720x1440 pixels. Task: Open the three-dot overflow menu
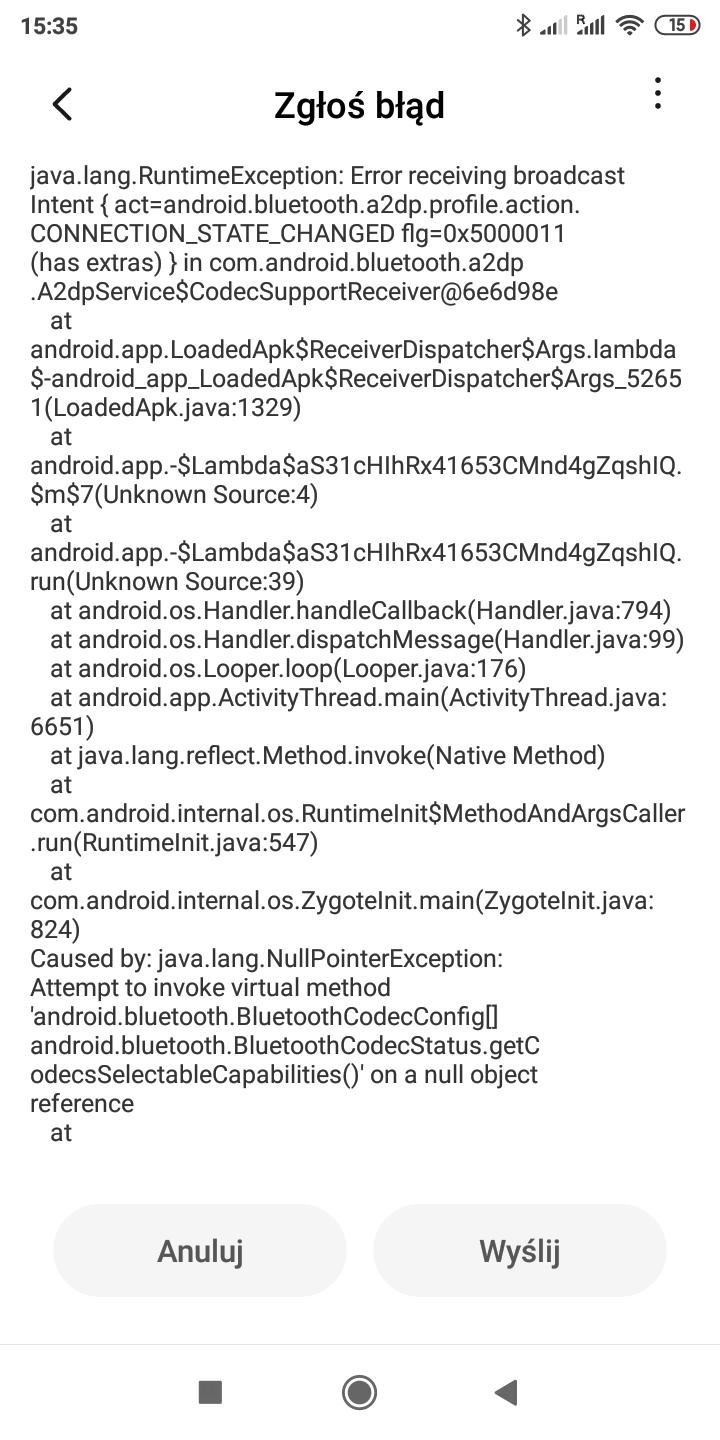[x=657, y=94]
